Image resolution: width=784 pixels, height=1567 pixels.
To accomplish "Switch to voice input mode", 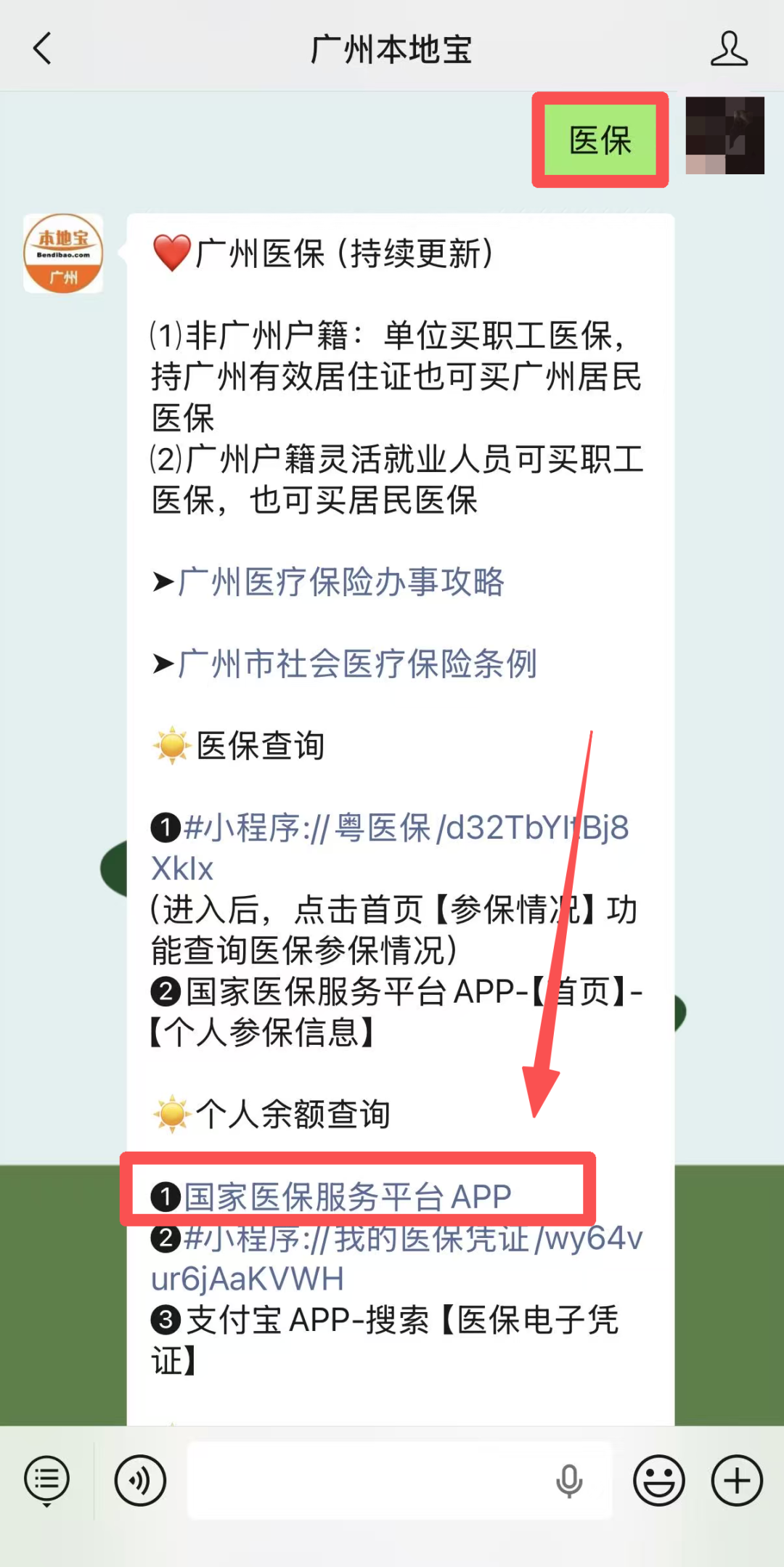I will pyautogui.click(x=140, y=1480).
